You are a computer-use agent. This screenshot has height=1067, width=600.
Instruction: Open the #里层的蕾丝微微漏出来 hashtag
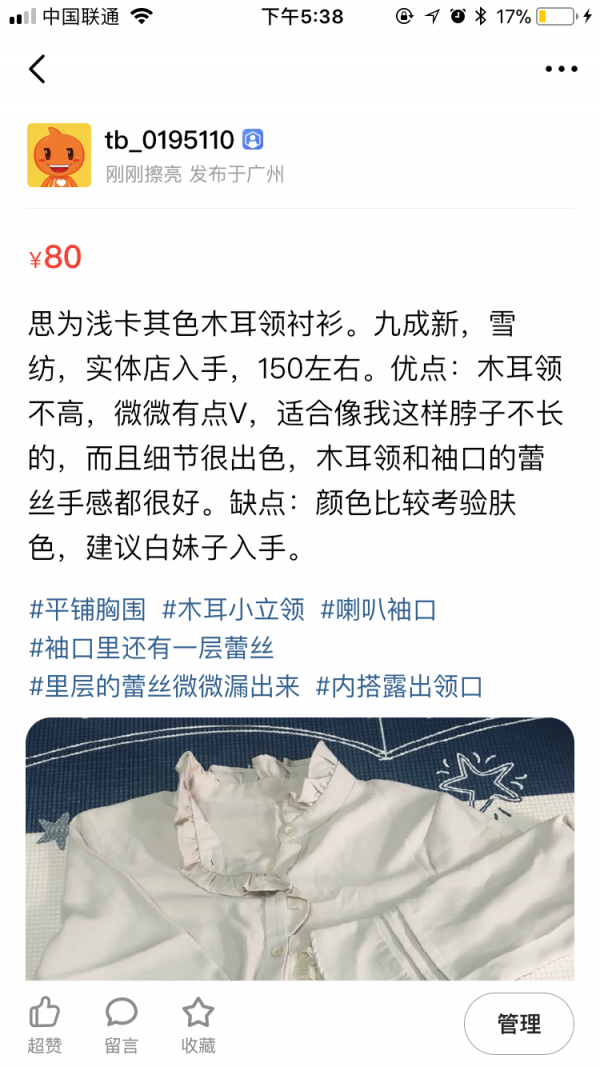pyautogui.click(x=164, y=686)
